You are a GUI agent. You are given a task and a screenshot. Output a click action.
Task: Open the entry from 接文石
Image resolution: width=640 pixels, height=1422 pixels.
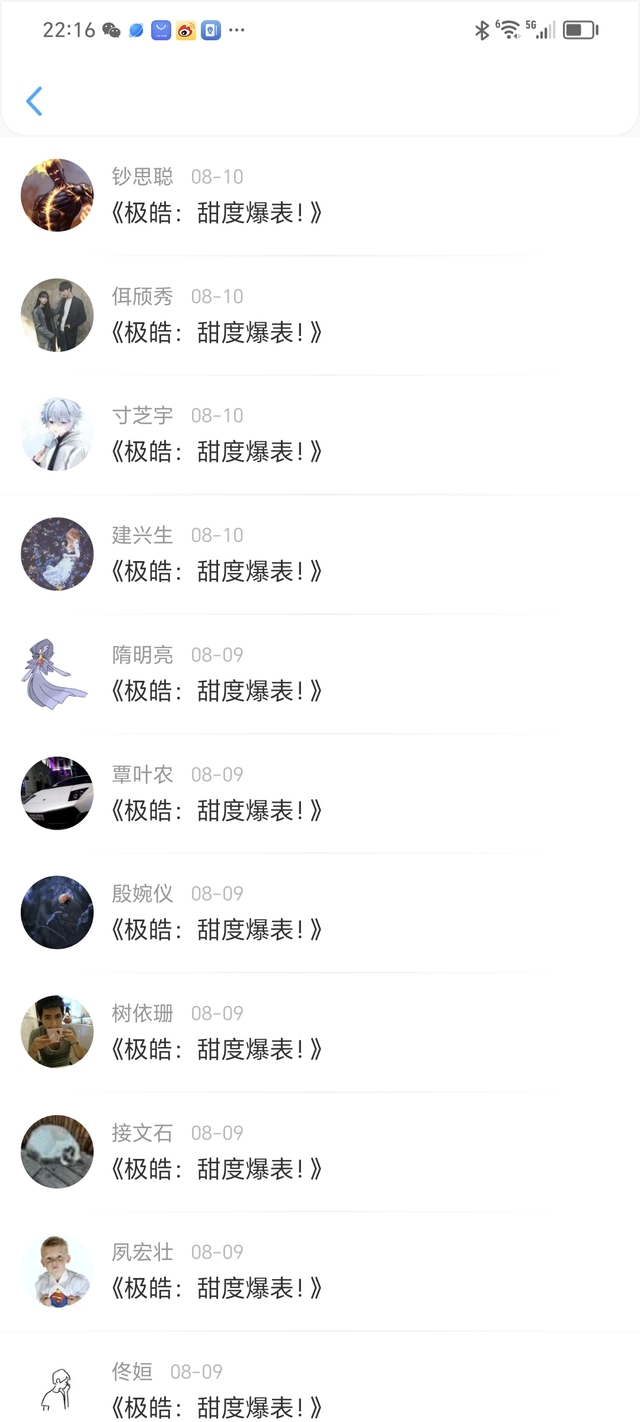[320, 1152]
